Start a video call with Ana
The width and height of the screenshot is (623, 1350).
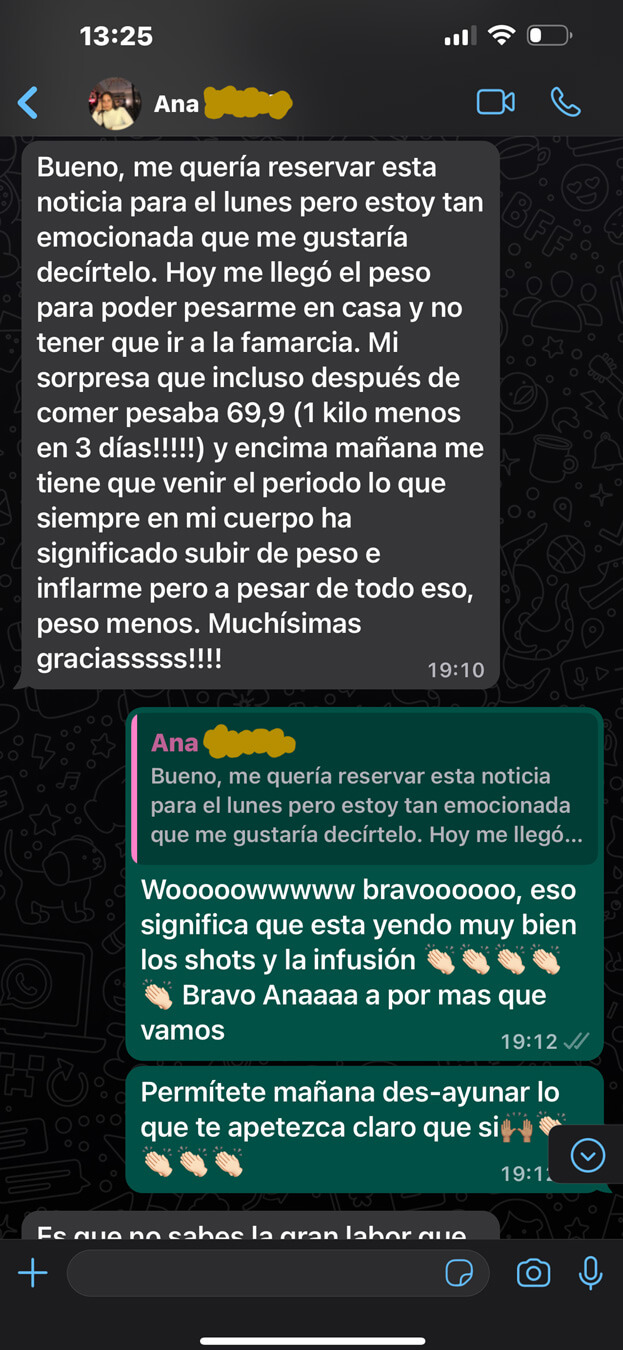495,102
